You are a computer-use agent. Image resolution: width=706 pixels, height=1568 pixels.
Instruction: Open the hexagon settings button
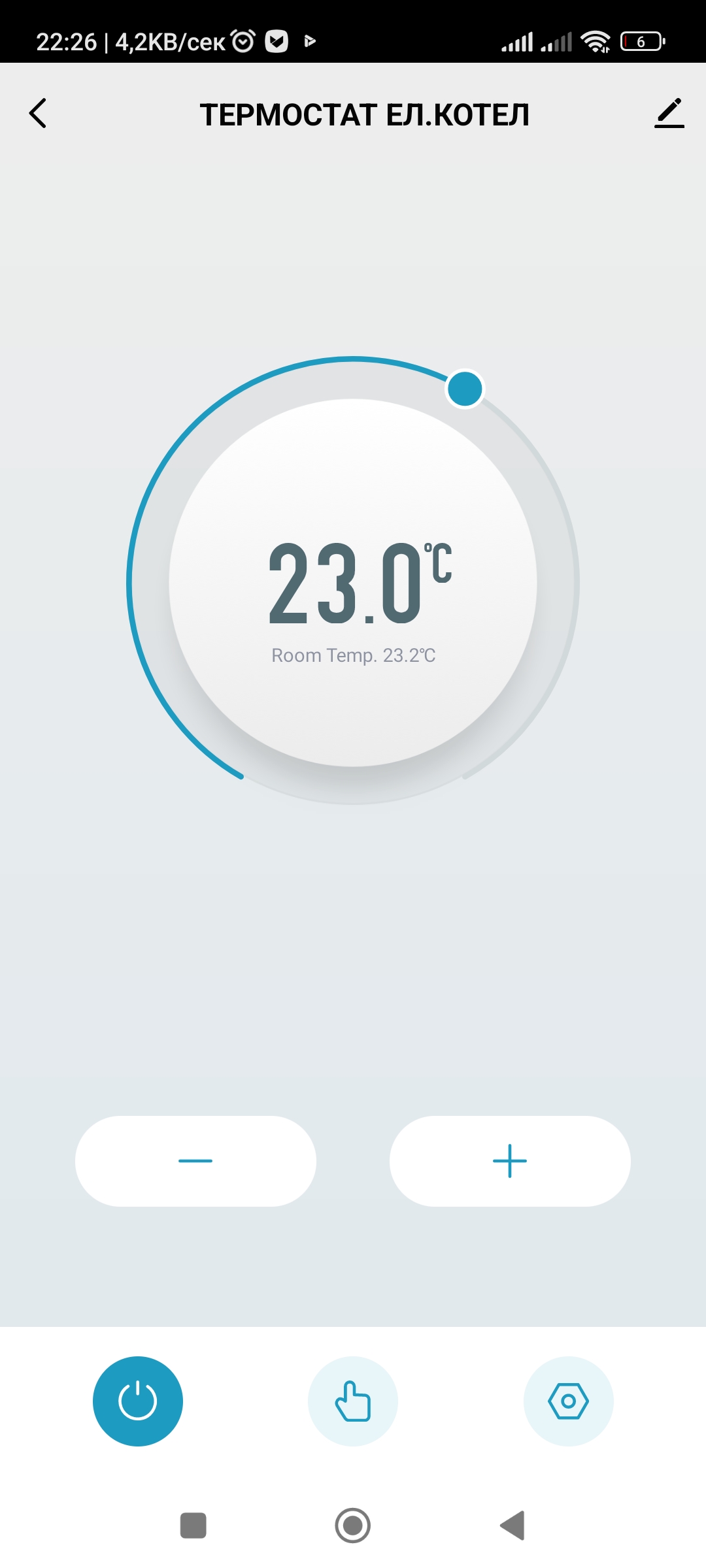pos(568,1401)
